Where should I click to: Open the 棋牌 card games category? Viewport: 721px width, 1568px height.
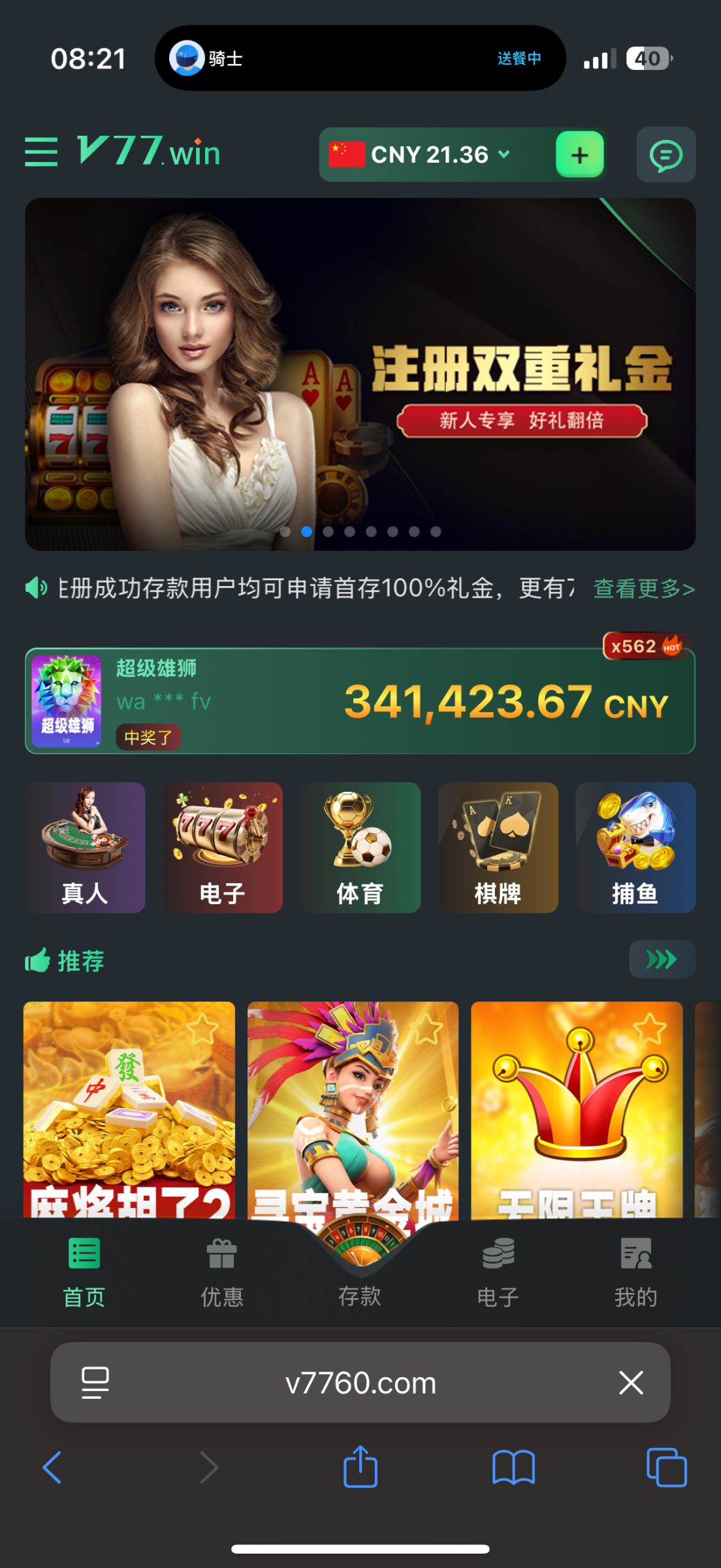498,847
